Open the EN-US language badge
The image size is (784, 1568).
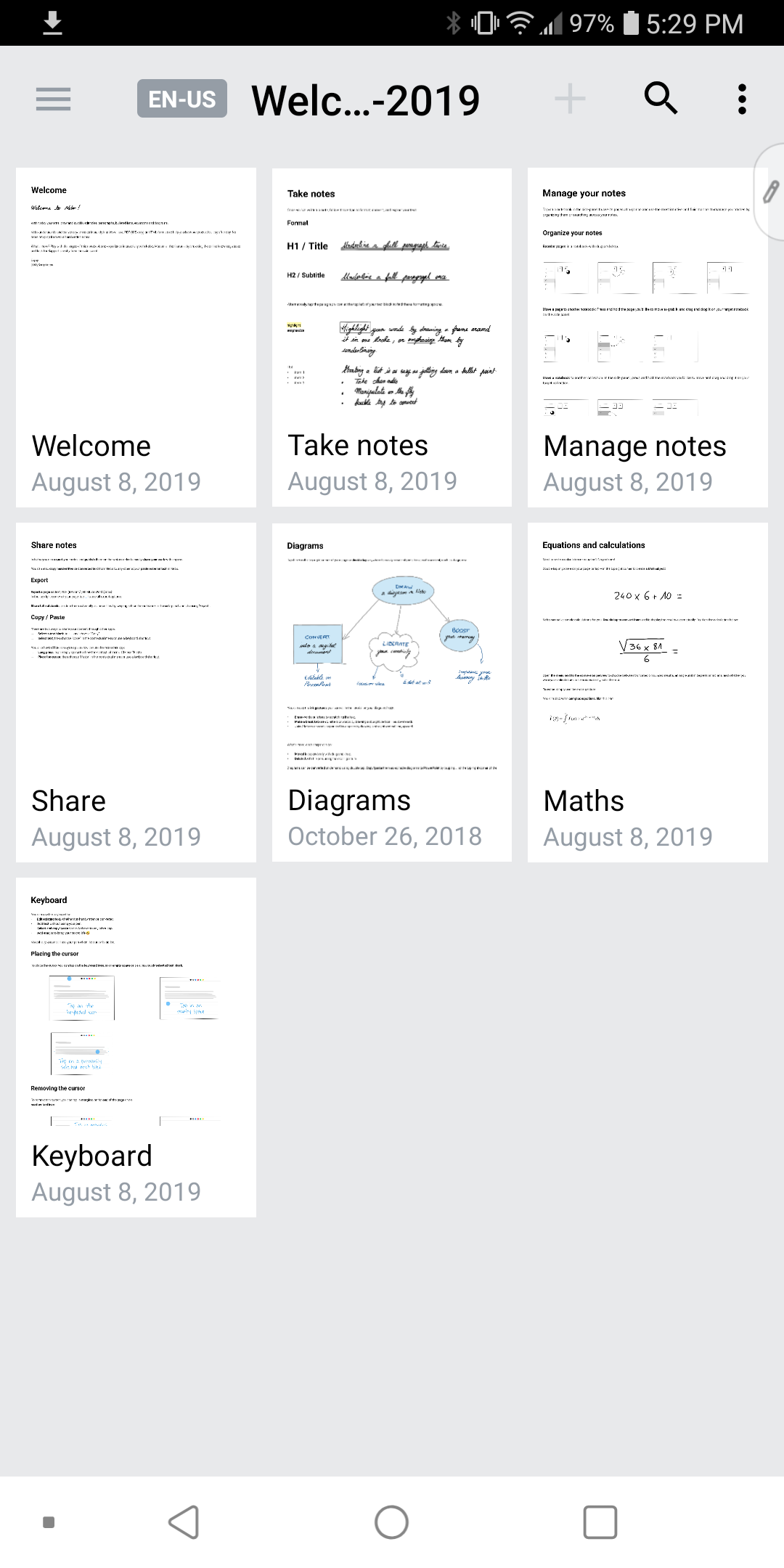click(x=181, y=99)
